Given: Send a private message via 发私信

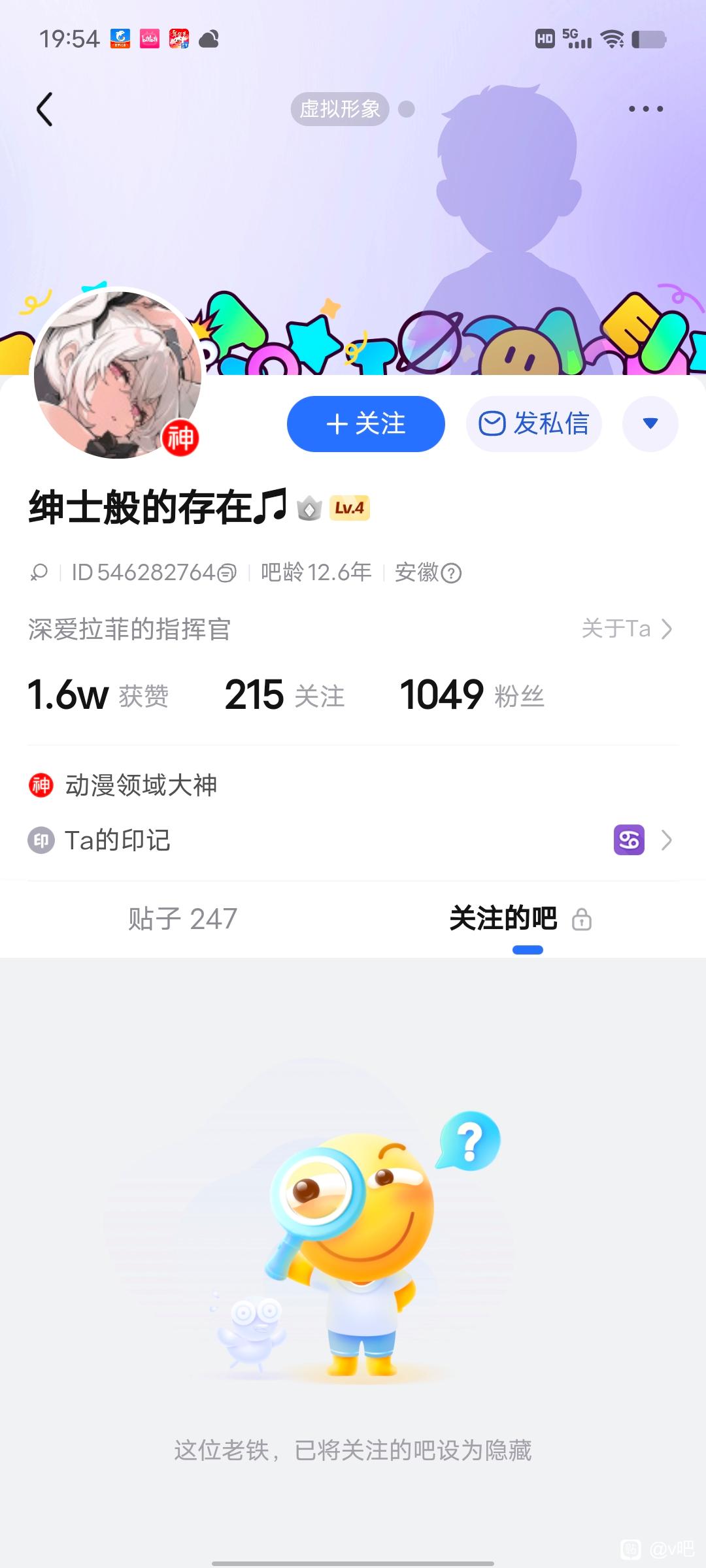Looking at the screenshot, I should (533, 424).
